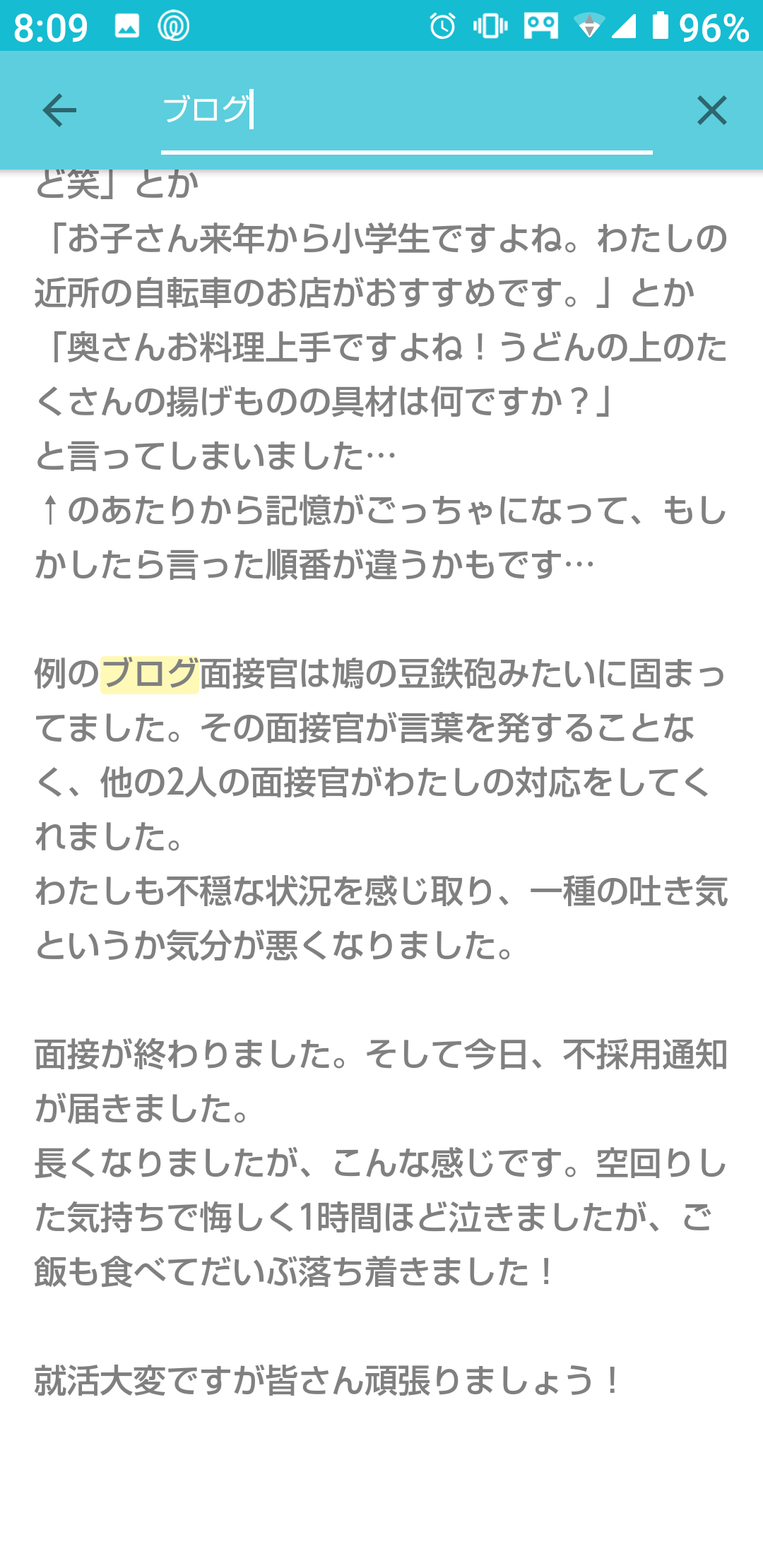Tap the at-sign notification icon
Viewport: 763px width, 1568px height.
pyautogui.click(x=172, y=26)
